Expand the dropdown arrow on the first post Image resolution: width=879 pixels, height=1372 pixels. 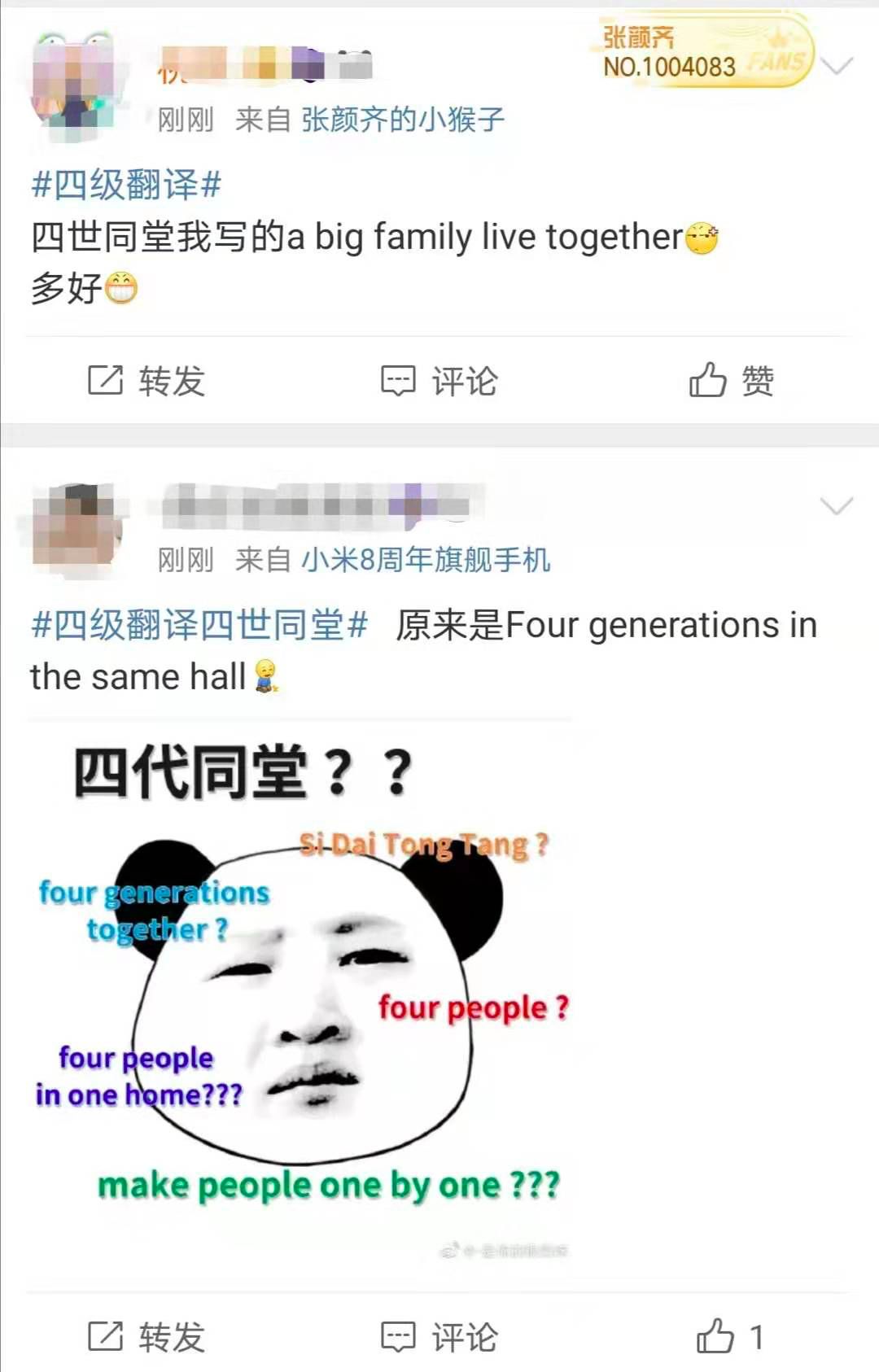(x=837, y=65)
